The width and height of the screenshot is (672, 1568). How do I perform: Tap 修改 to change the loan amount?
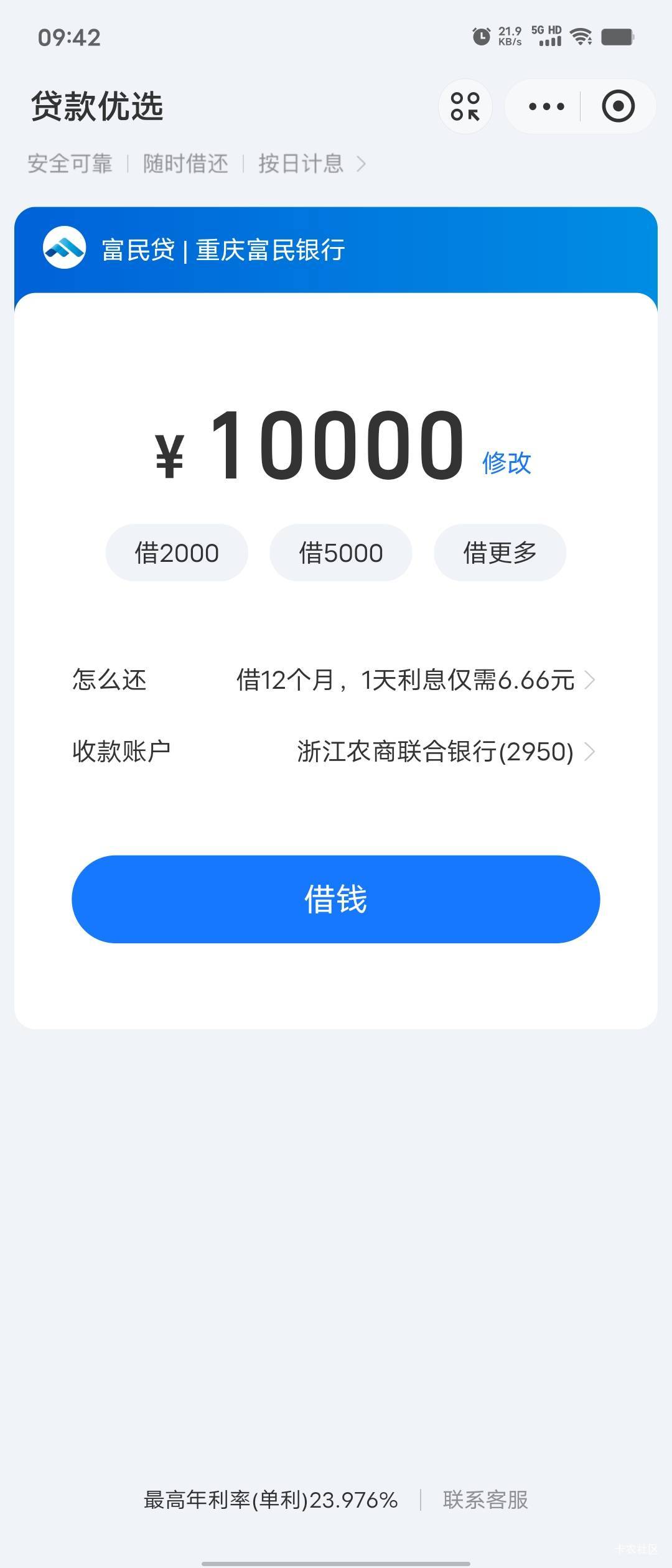[506, 463]
